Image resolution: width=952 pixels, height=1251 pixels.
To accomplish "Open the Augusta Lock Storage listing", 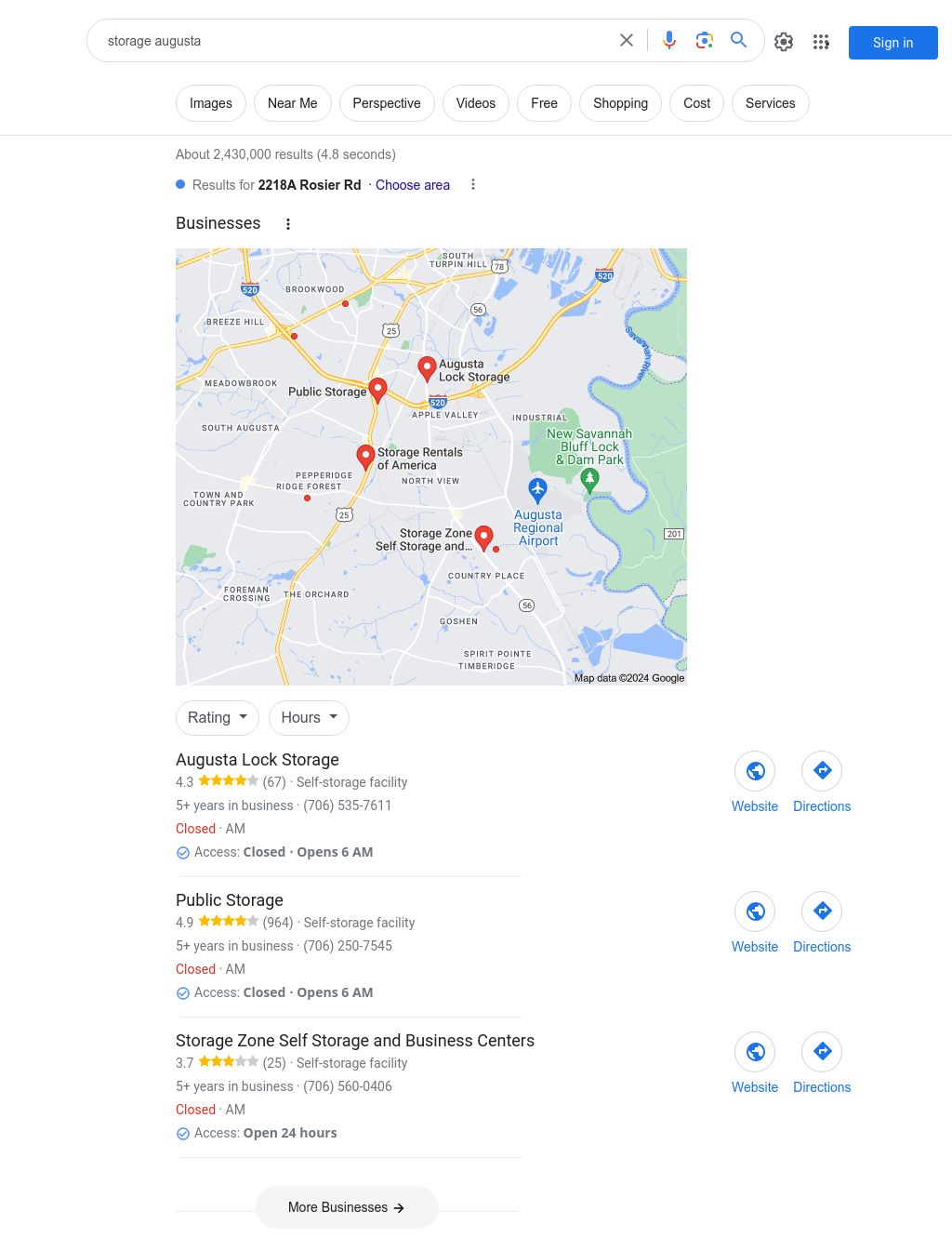I will pos(258,760).
